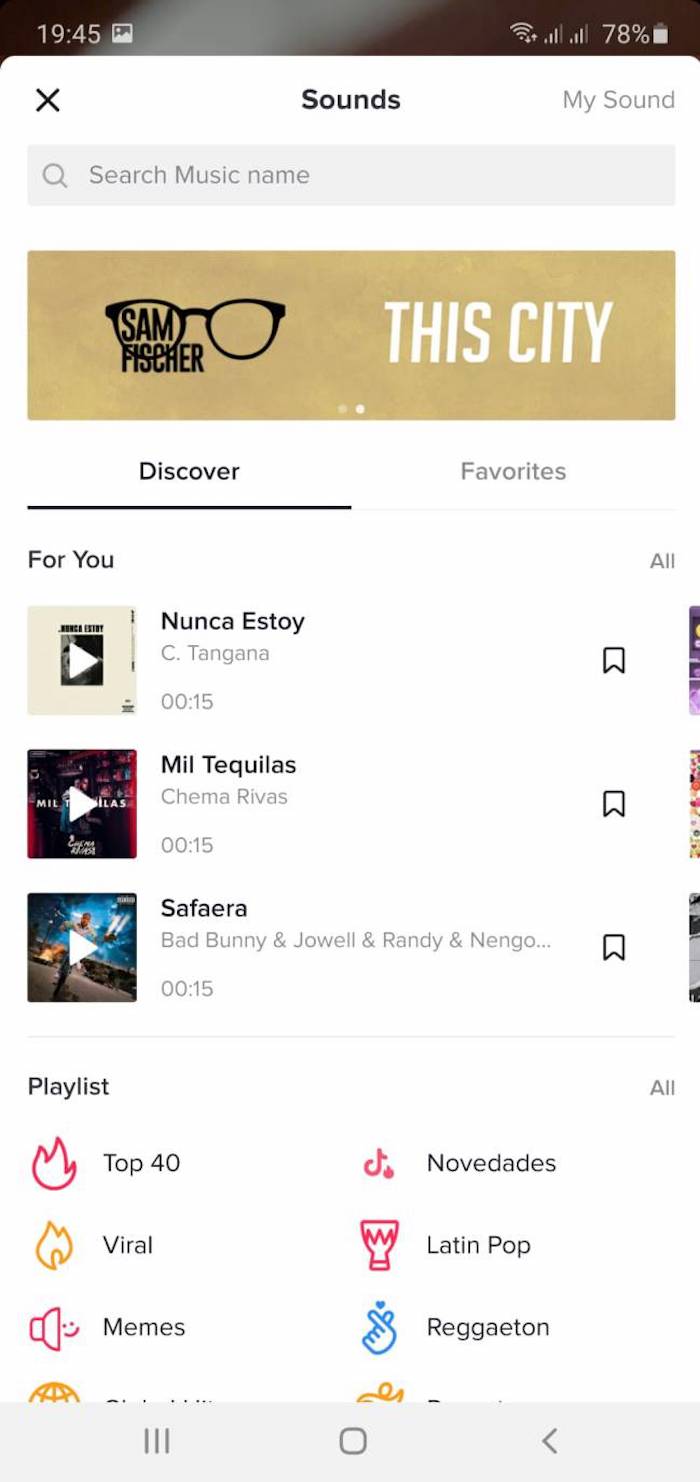Play the Safaera preview
700x1482 pixels.
[82, 947]
